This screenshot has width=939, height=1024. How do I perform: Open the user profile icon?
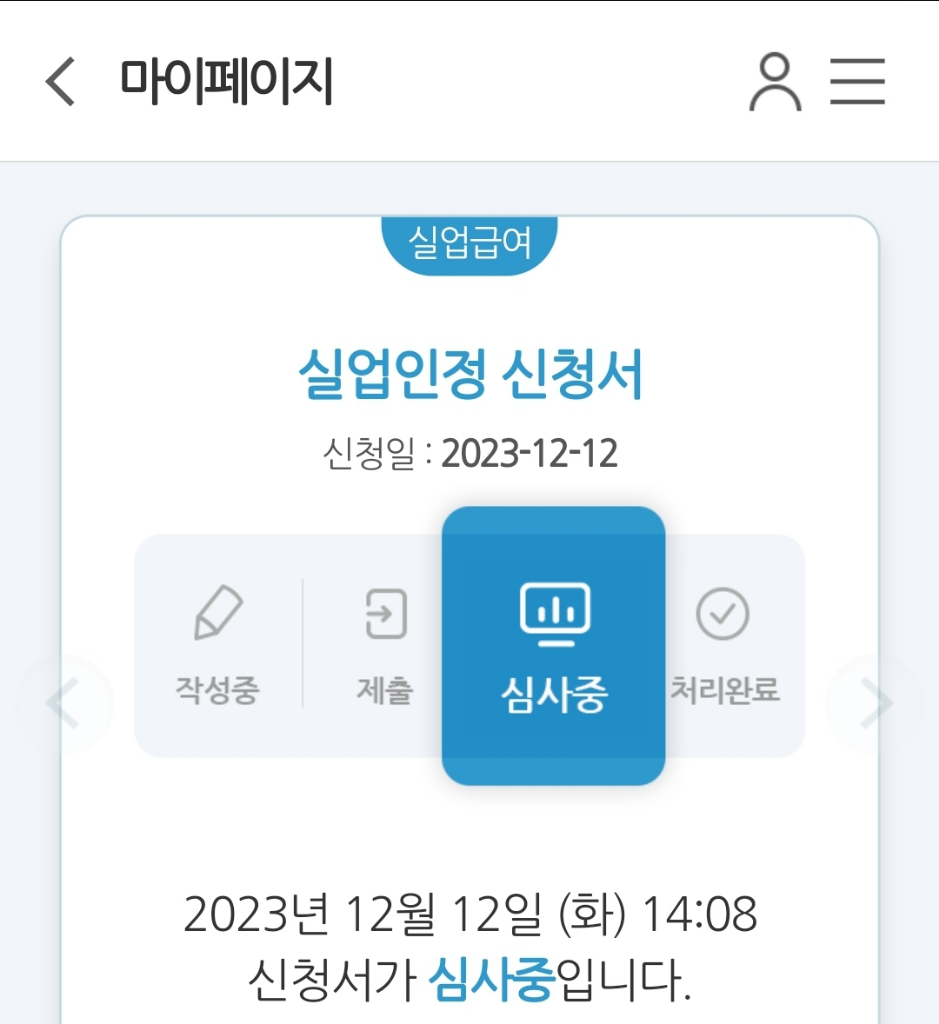775,82
